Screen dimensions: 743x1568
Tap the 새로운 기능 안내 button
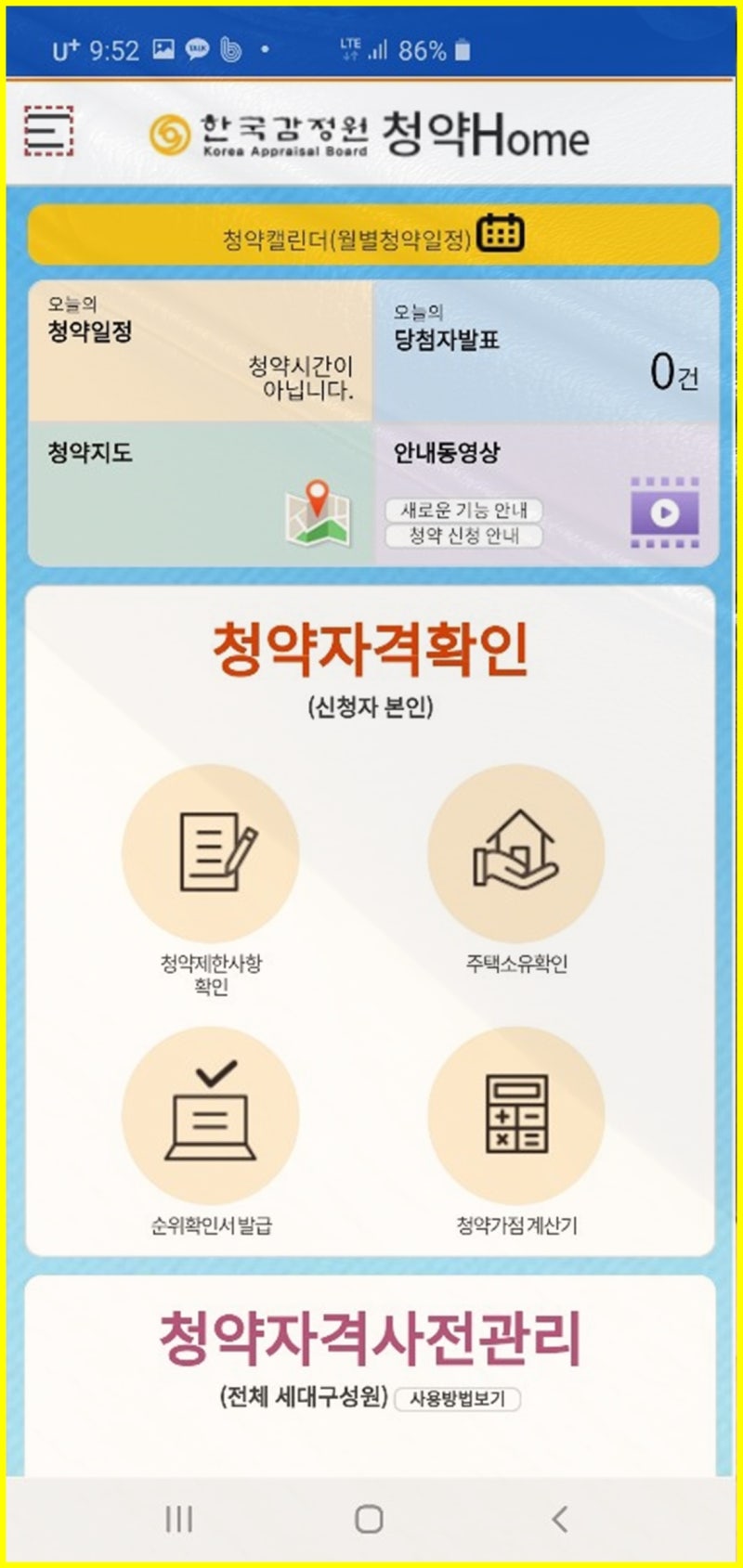463,511
